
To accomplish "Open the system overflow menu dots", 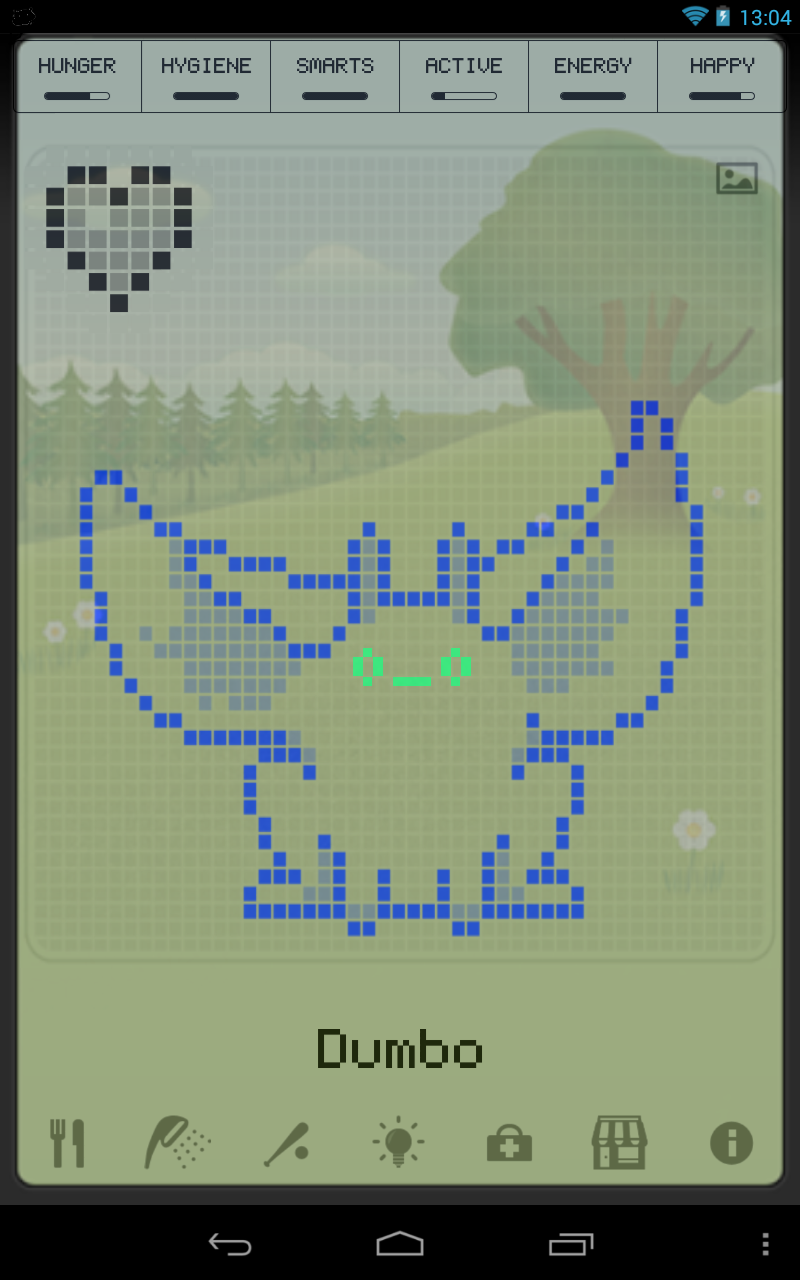I will [765, 1244].
